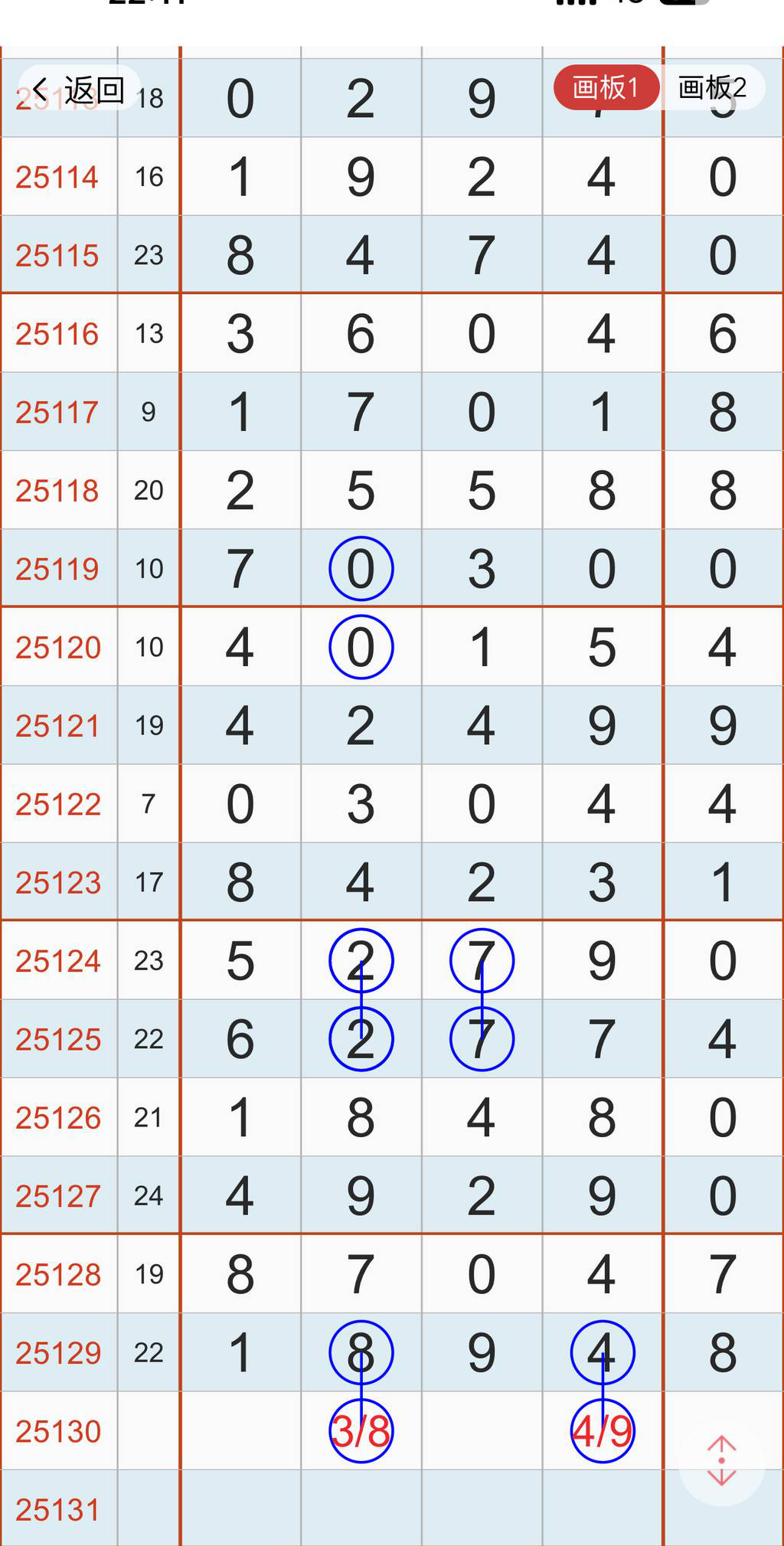Select the circled 0 in row 25119

361,568
